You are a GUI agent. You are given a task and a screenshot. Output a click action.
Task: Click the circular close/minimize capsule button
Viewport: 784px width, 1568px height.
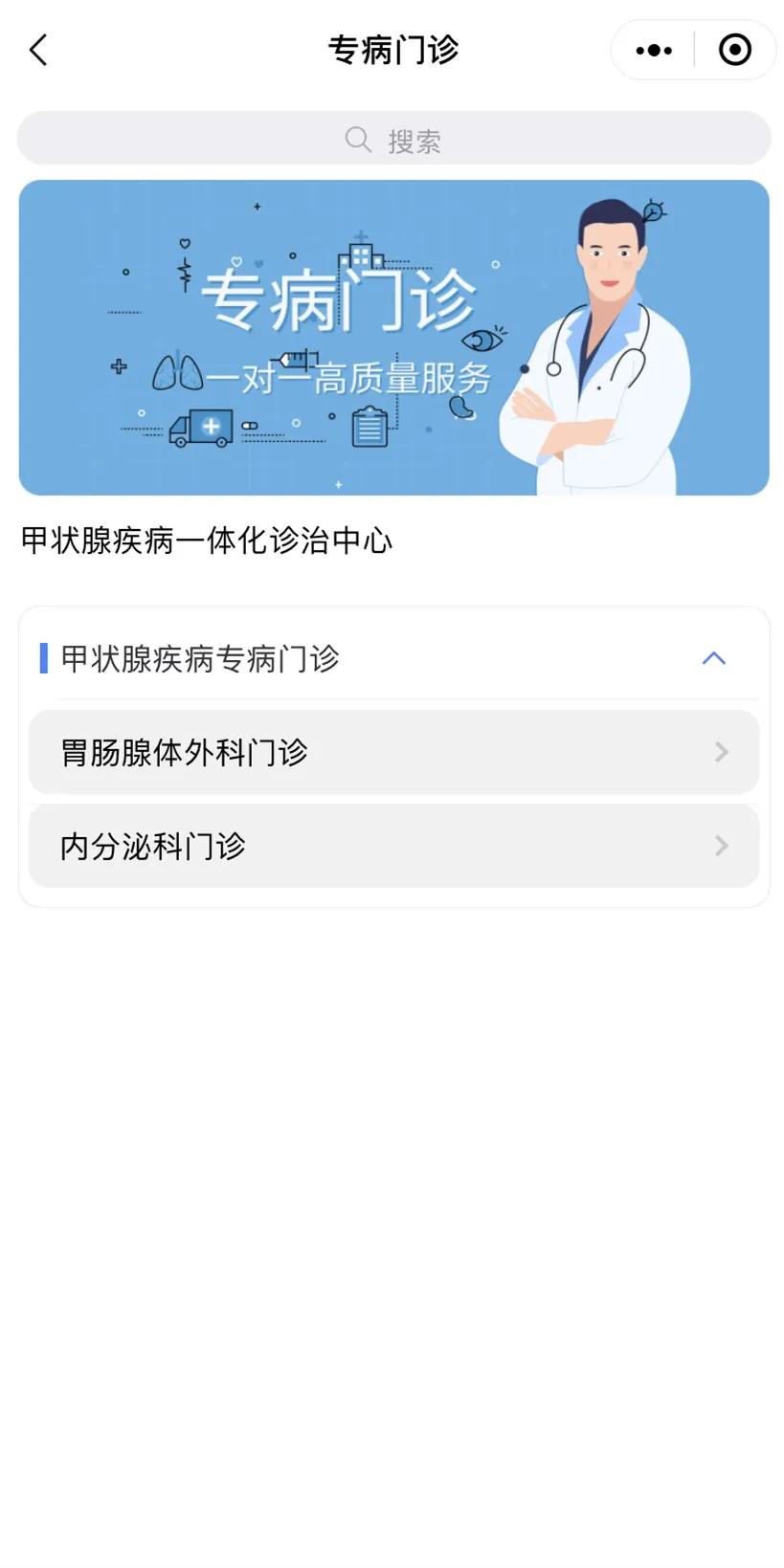733,49
